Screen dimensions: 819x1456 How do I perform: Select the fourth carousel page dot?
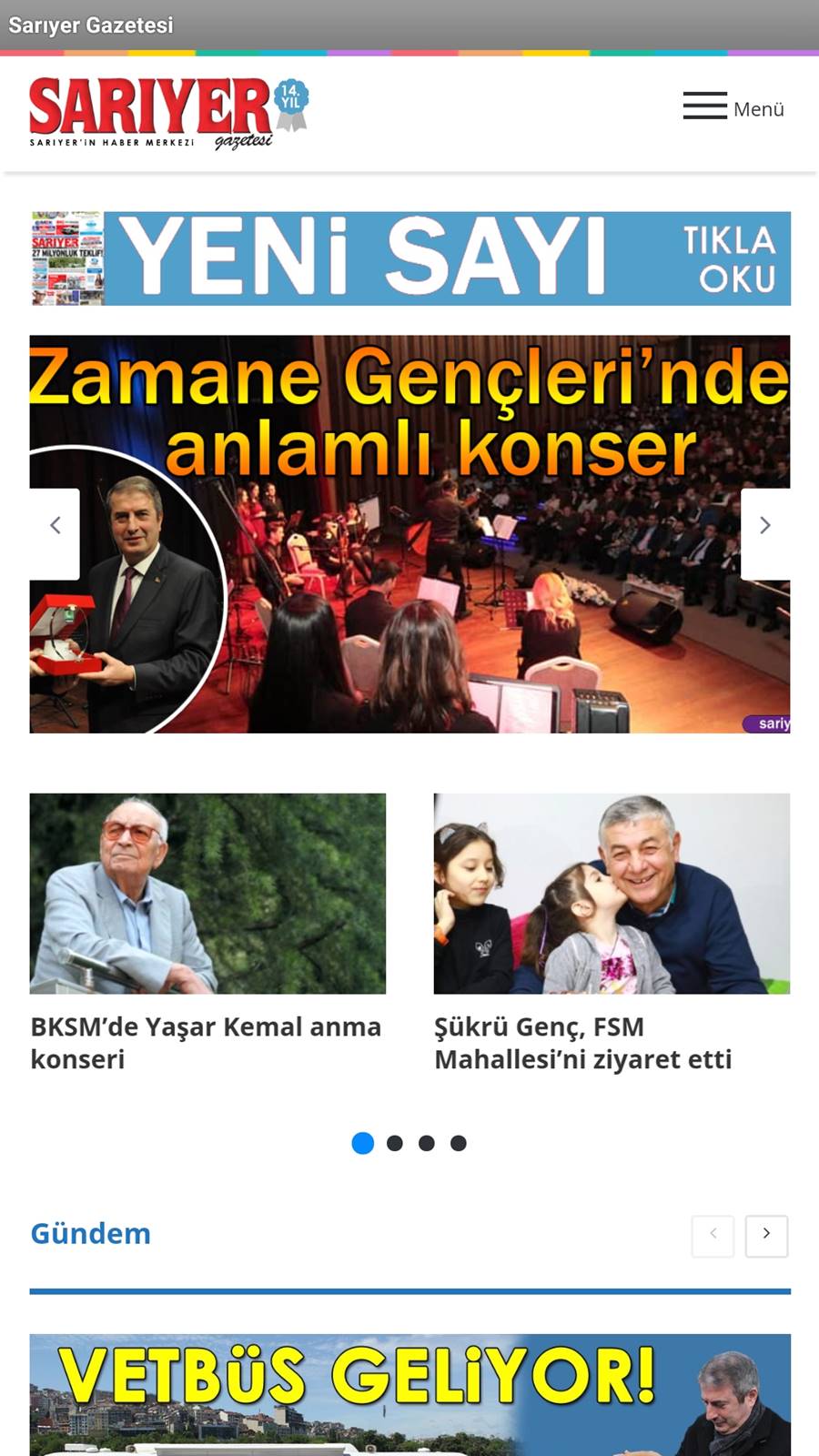tap(459, 1143)
